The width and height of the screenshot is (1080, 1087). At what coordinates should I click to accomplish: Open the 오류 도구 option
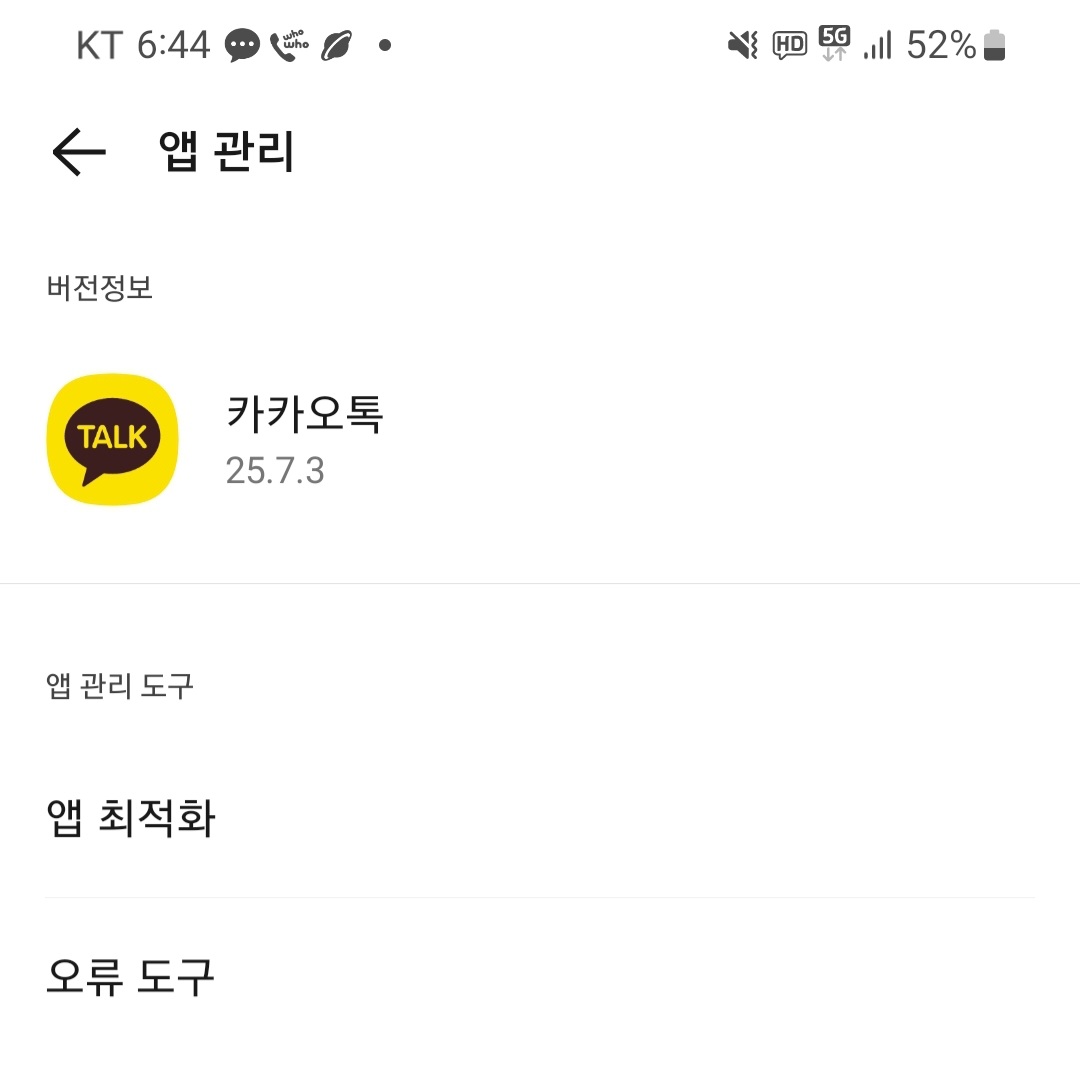131,976
